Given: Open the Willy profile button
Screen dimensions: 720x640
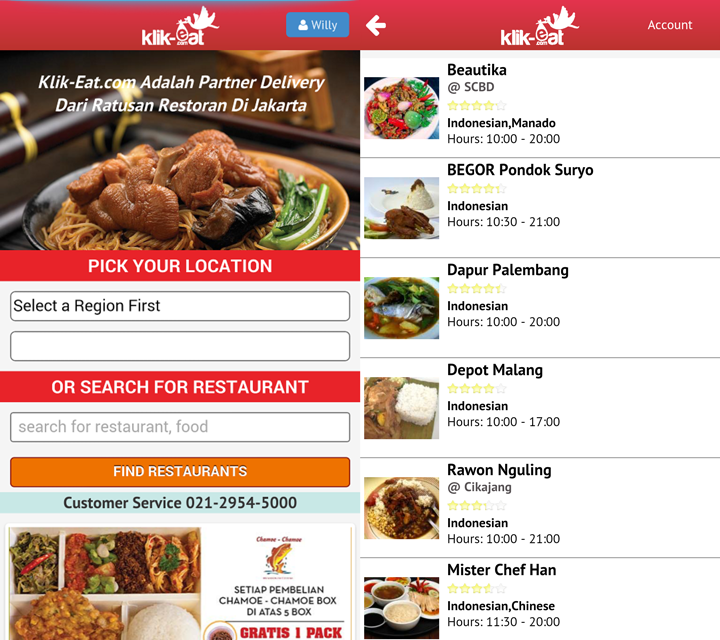Looking at the screenshot, I should [x=317, y=25].
